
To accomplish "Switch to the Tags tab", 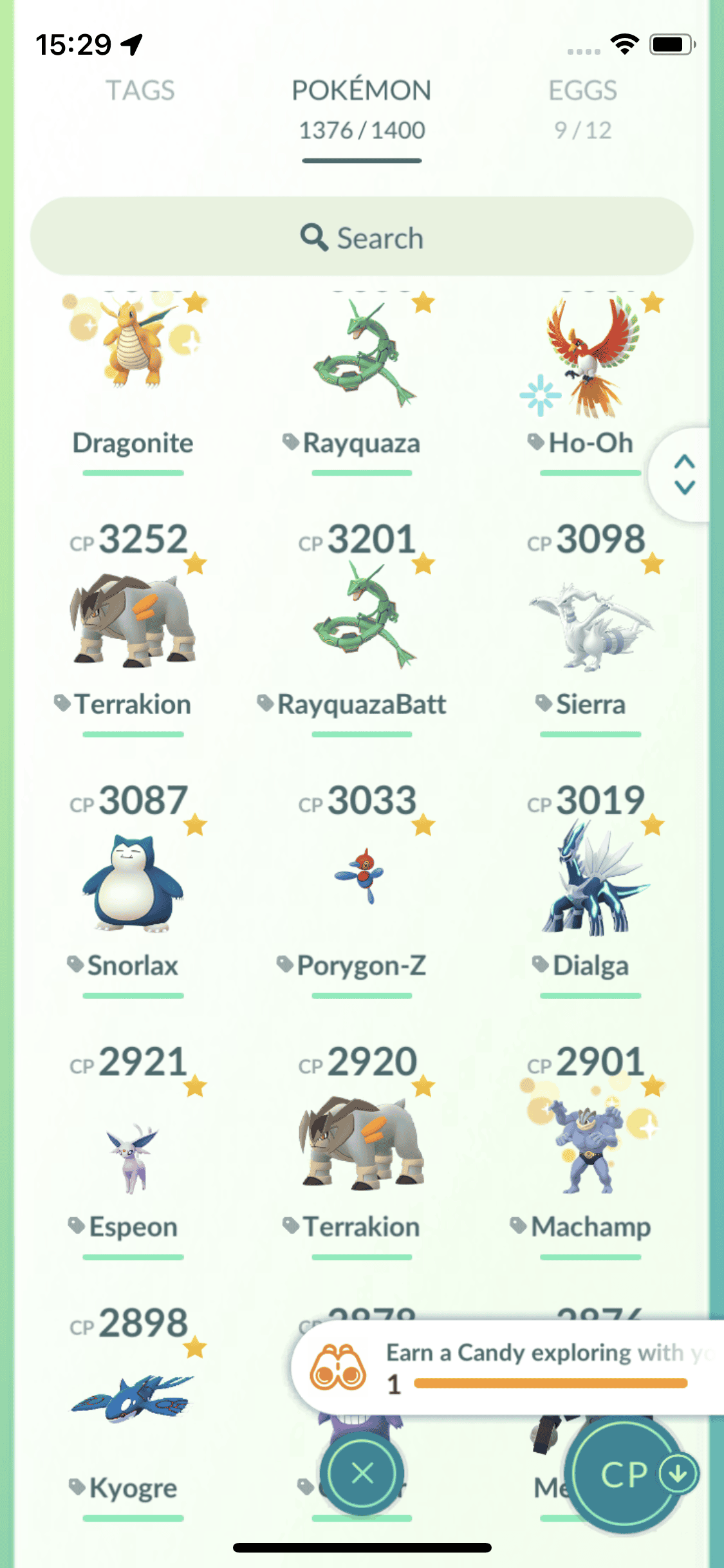I will click(140, 91).
